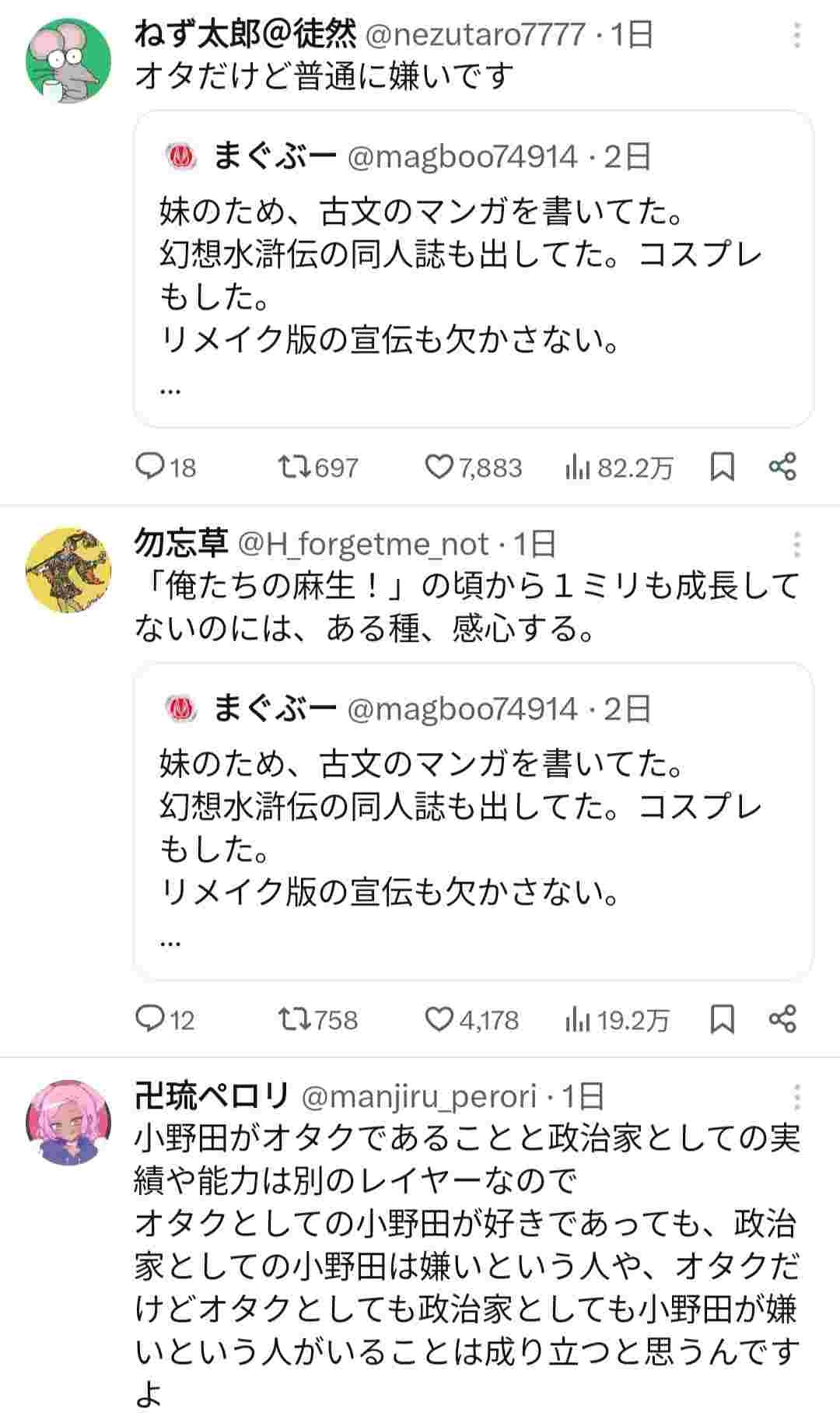Open overflow menu on 卍琉ペロリ's post
The height and width of the screenshot is (1423, 840).
click(x=797, y=1096)
